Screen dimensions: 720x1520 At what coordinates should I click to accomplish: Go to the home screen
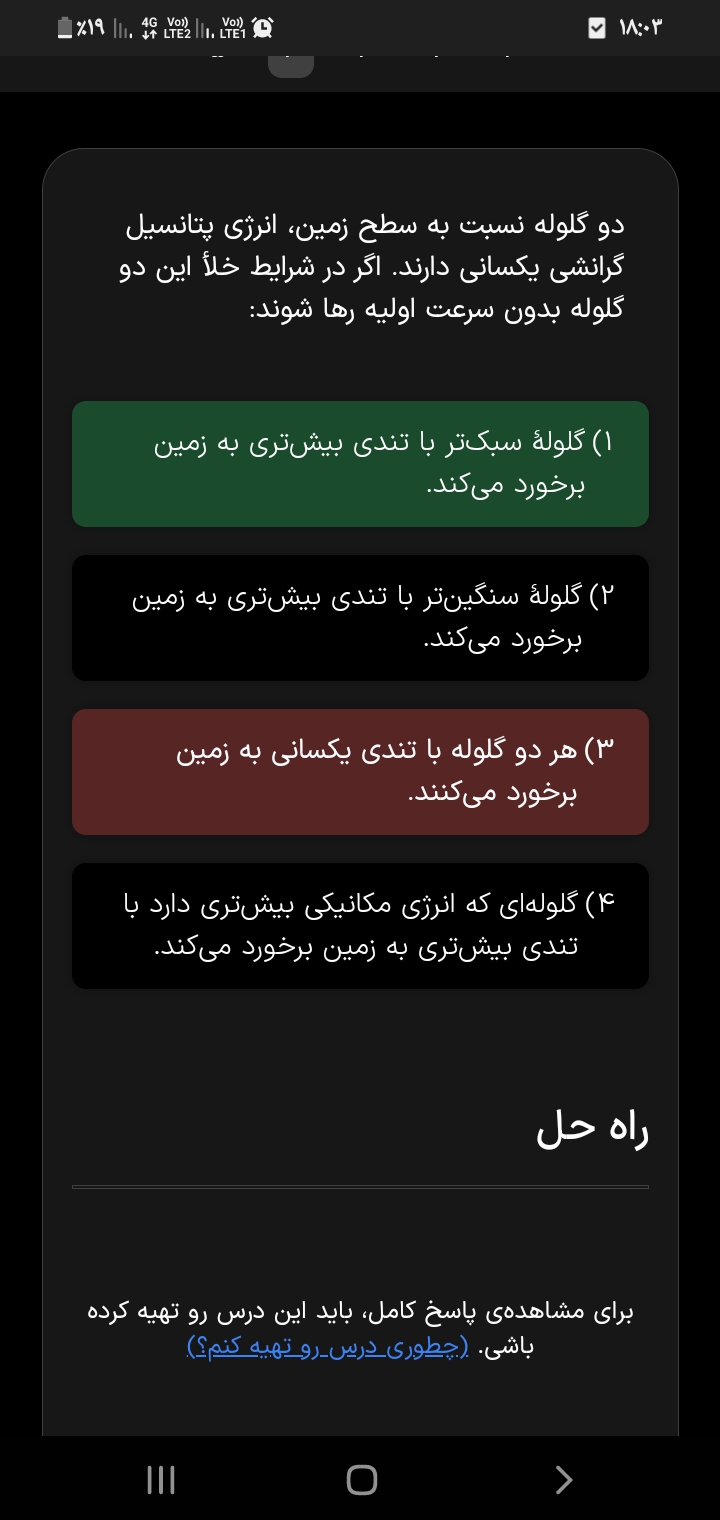coord(361,1479)
